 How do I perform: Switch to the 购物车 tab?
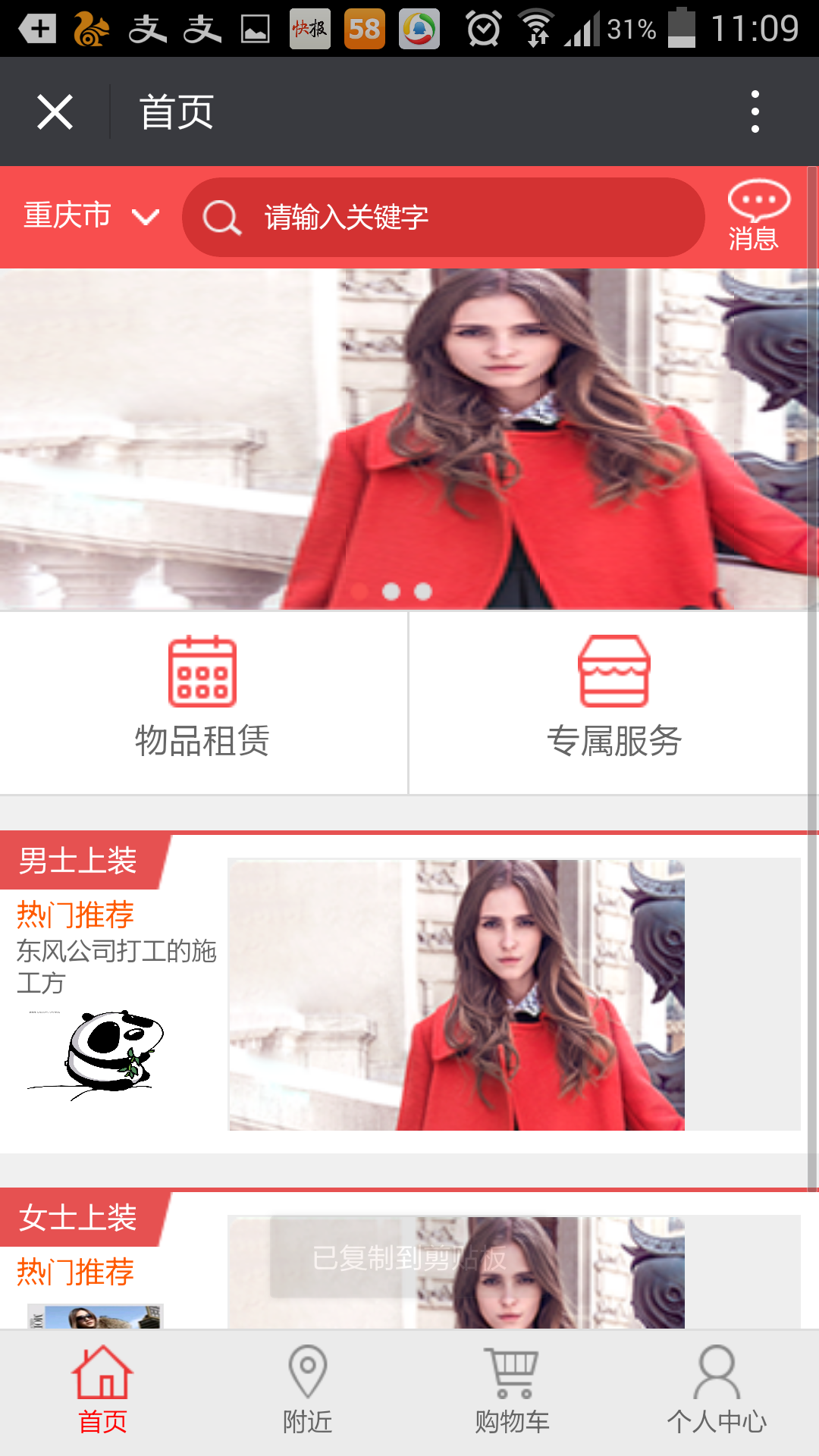click(512, 1391)
